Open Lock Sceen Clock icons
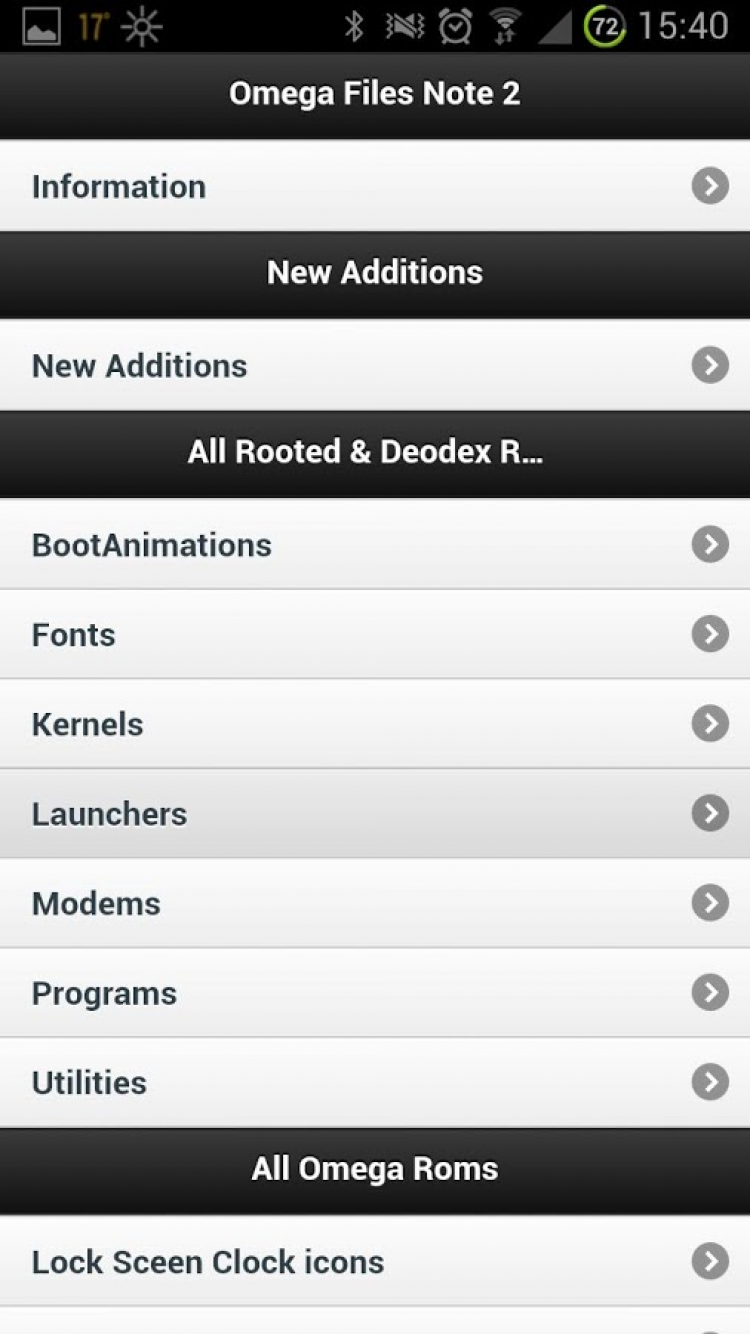Image resolution: width=750 pixels, height=1334 pixels. pos(375,1262)
